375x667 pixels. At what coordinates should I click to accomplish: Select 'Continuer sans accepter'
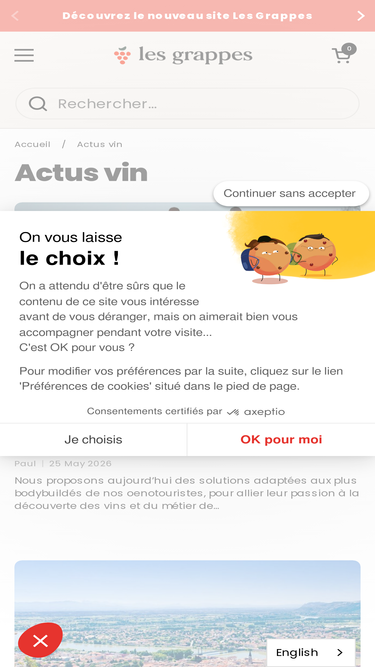coord(291,194)
